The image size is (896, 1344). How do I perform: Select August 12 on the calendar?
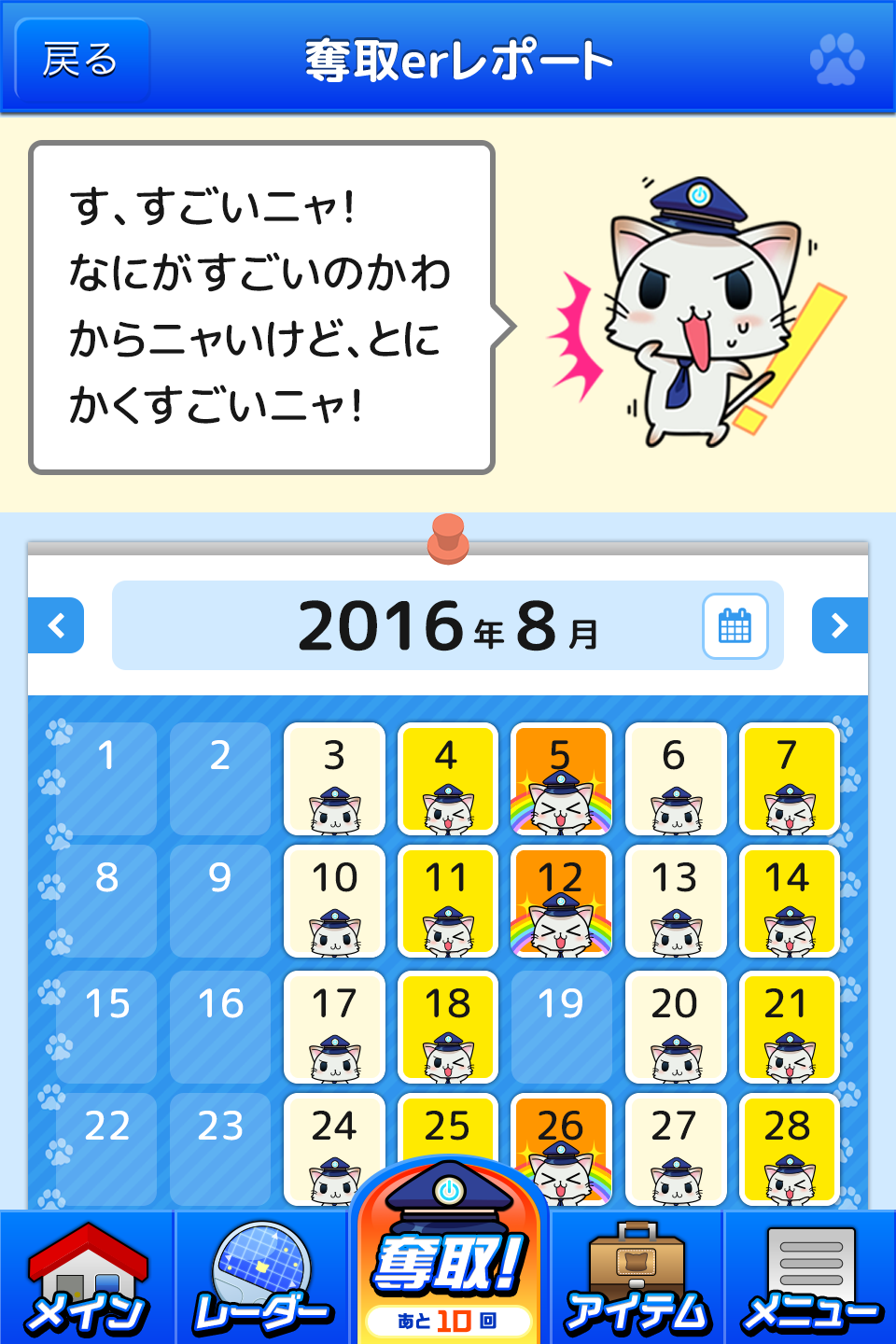pyautogui.click(x=561, y=902)
